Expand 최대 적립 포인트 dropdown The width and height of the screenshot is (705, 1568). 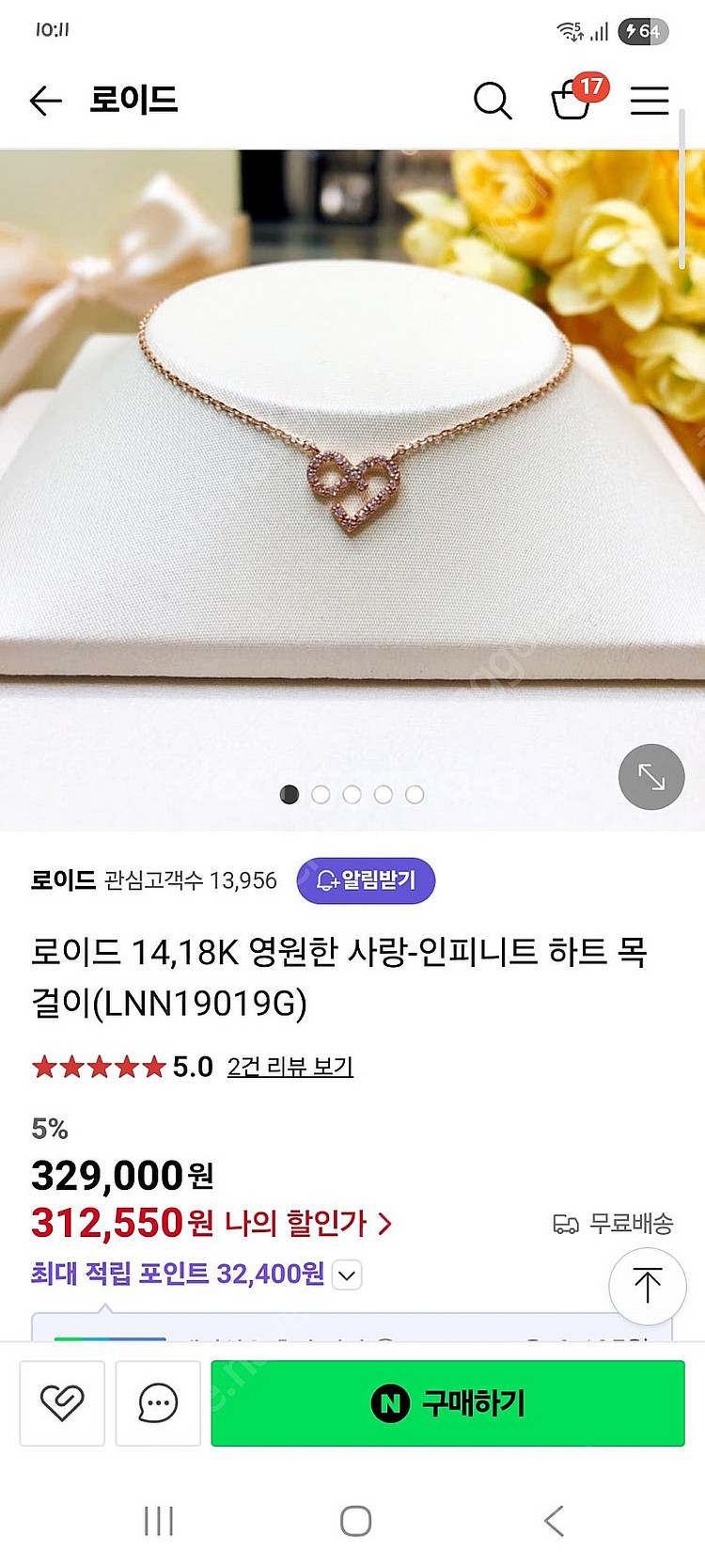coord(347,1275)
